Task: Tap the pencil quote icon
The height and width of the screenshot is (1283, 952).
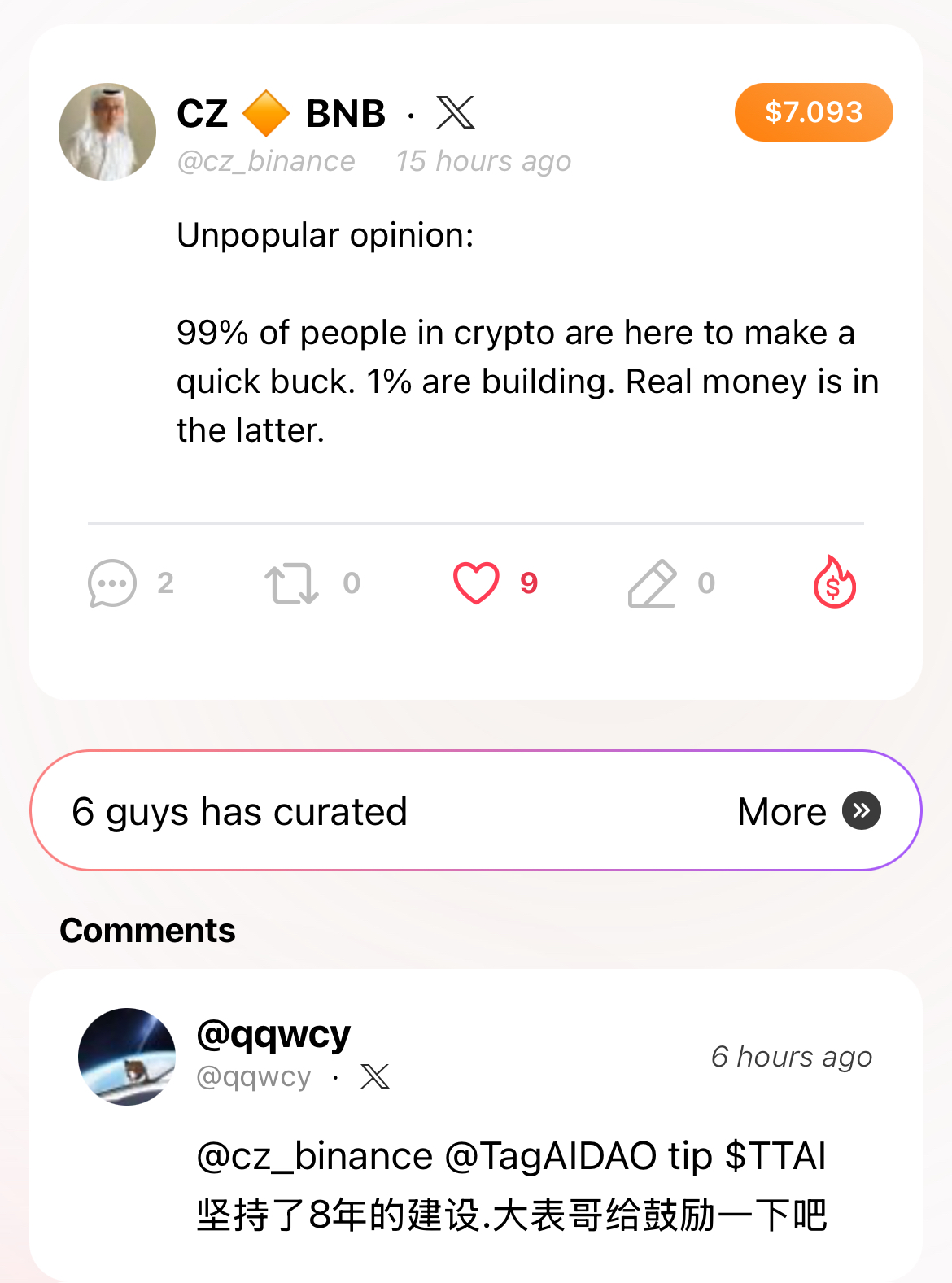Action: 652,583
